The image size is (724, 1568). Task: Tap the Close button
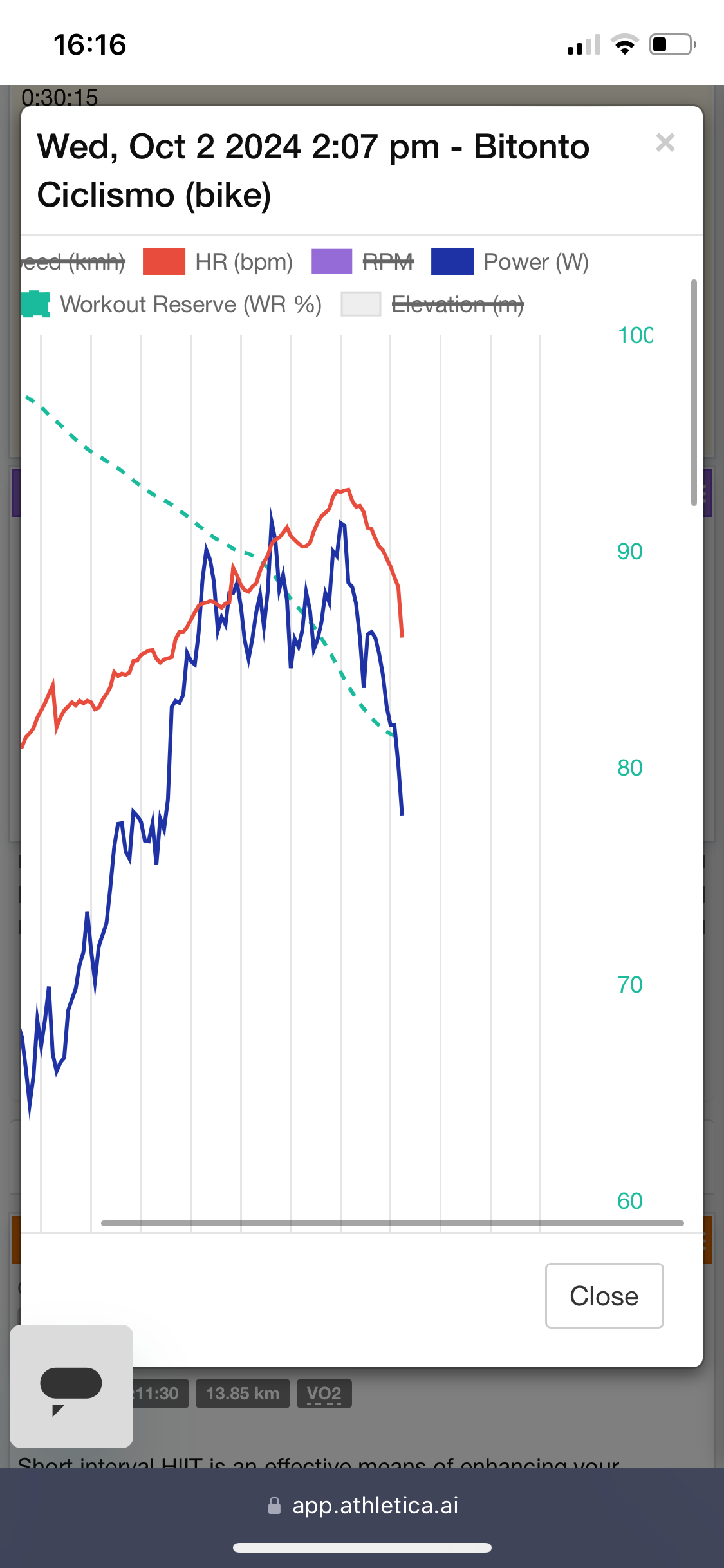coord(604,1296)
